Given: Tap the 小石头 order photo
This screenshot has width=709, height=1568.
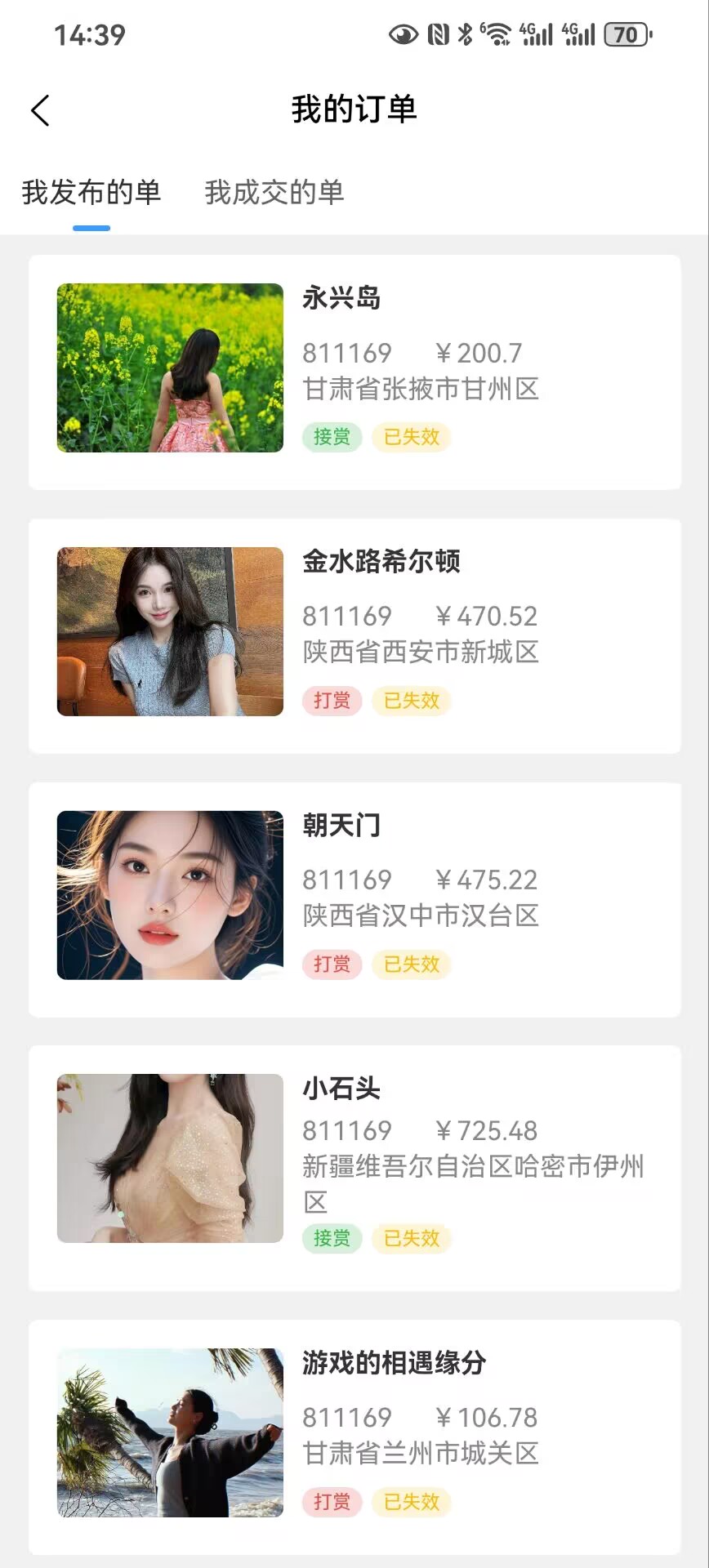Looking at the screenshot, I should (x=169, y=1157).
